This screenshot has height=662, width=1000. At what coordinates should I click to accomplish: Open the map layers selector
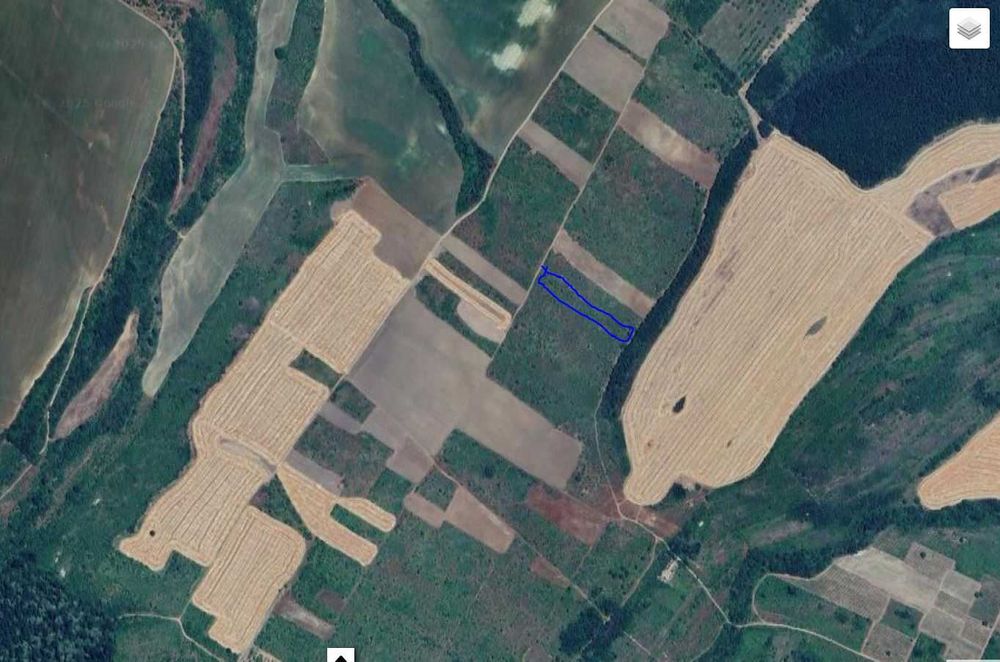pos(968,29)
